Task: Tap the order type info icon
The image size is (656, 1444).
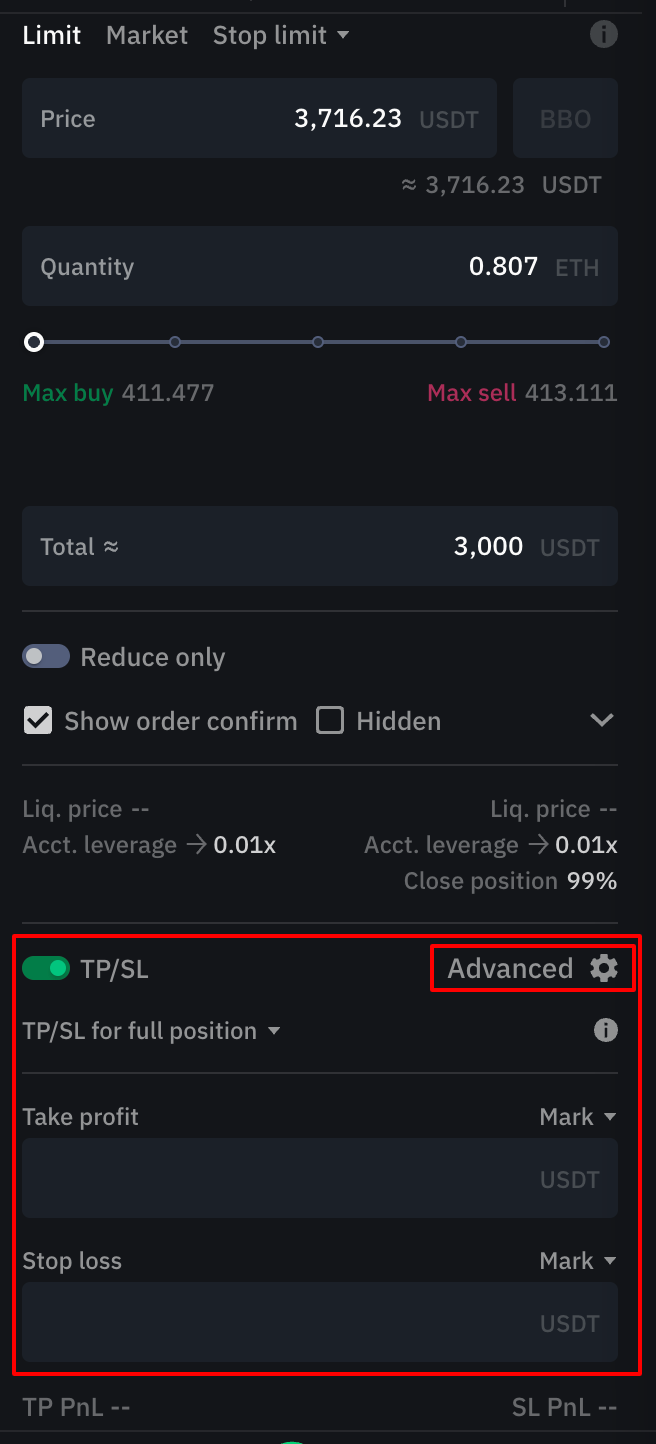Action: (x=603, y=35)
